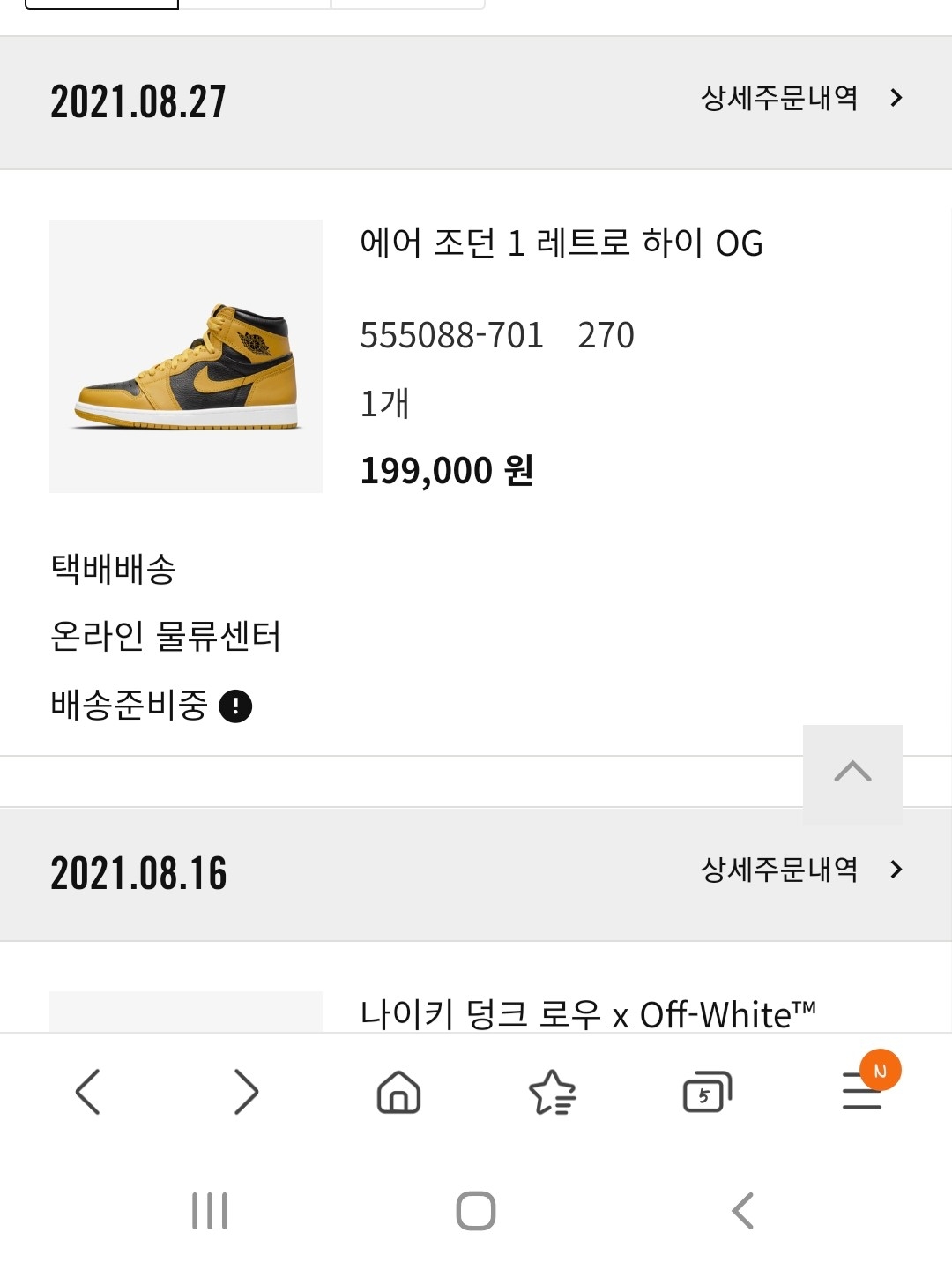Show the open browser tabs
The width and height of the screenshot is (952, 1270).
[x=707, y=1092]
